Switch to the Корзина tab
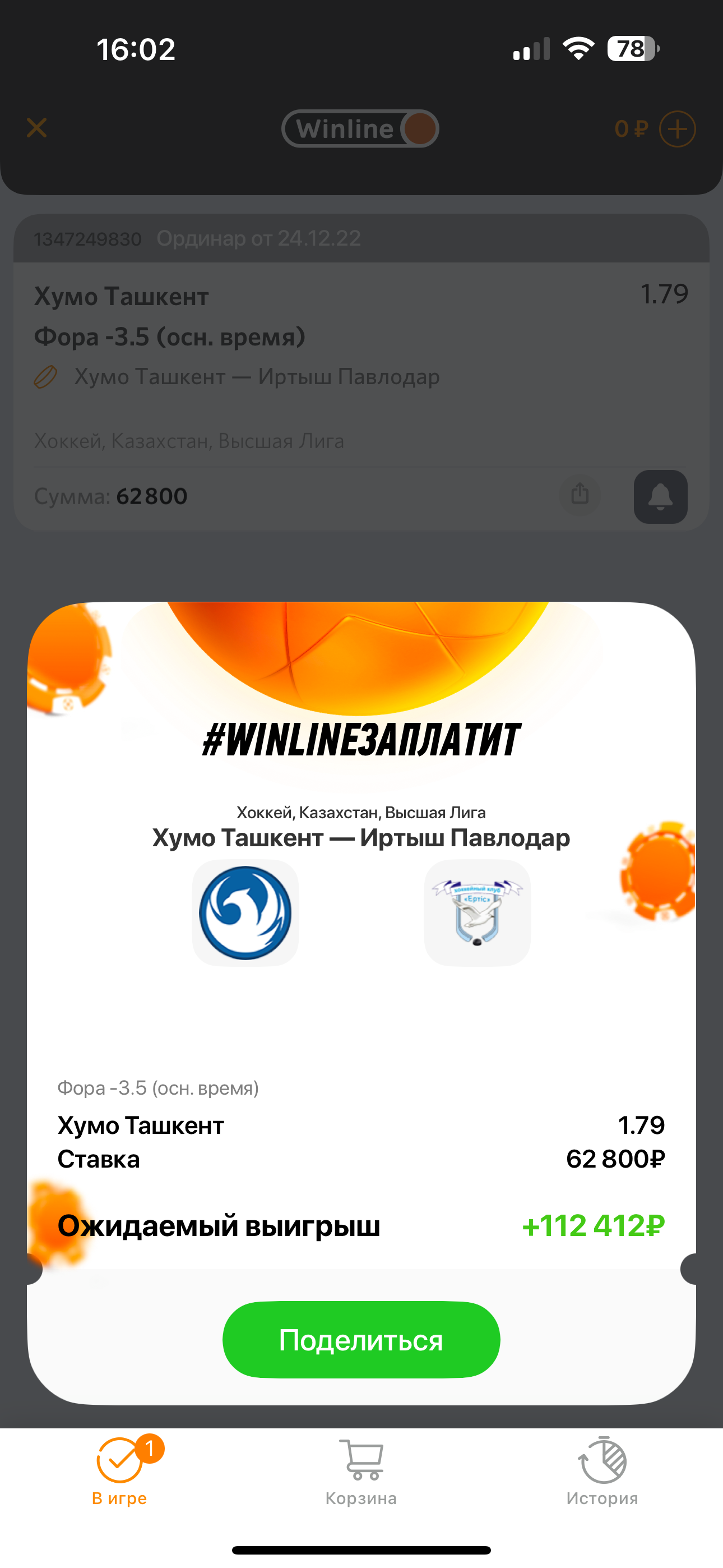 click(361, 1471)
